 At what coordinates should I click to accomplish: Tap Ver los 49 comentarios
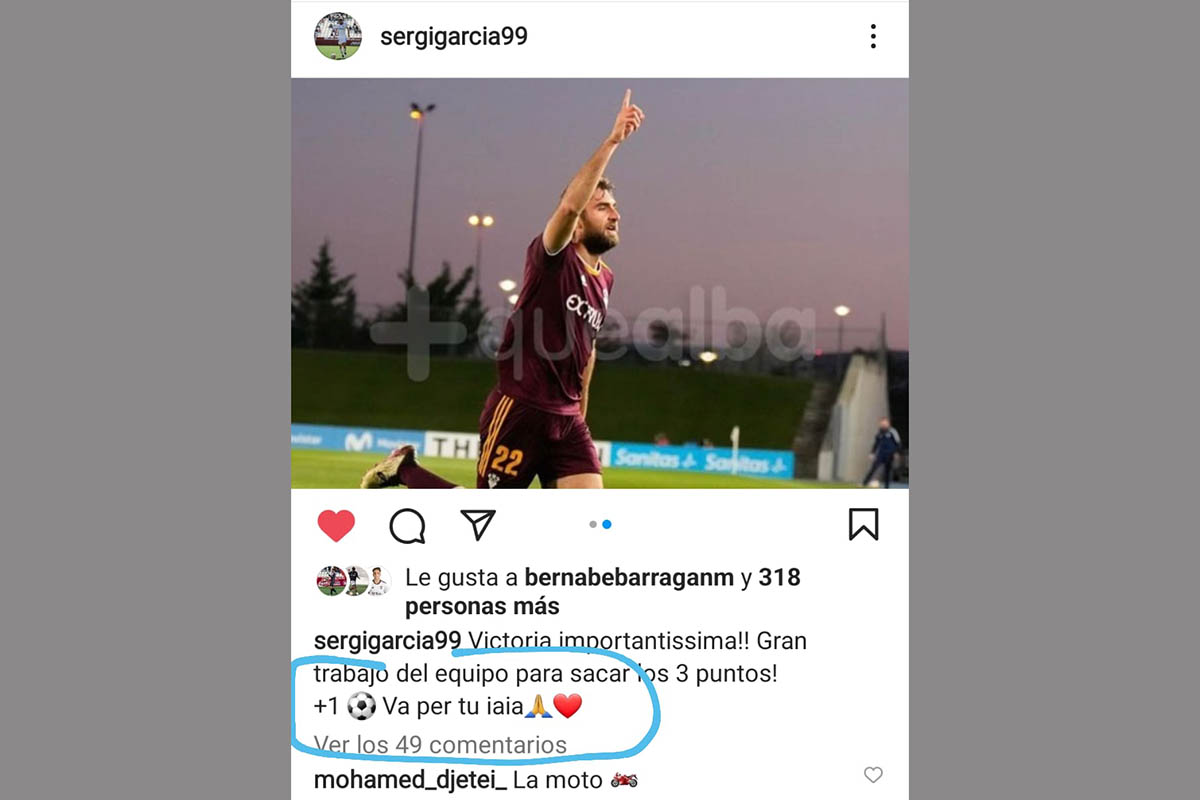pos(440,744)
